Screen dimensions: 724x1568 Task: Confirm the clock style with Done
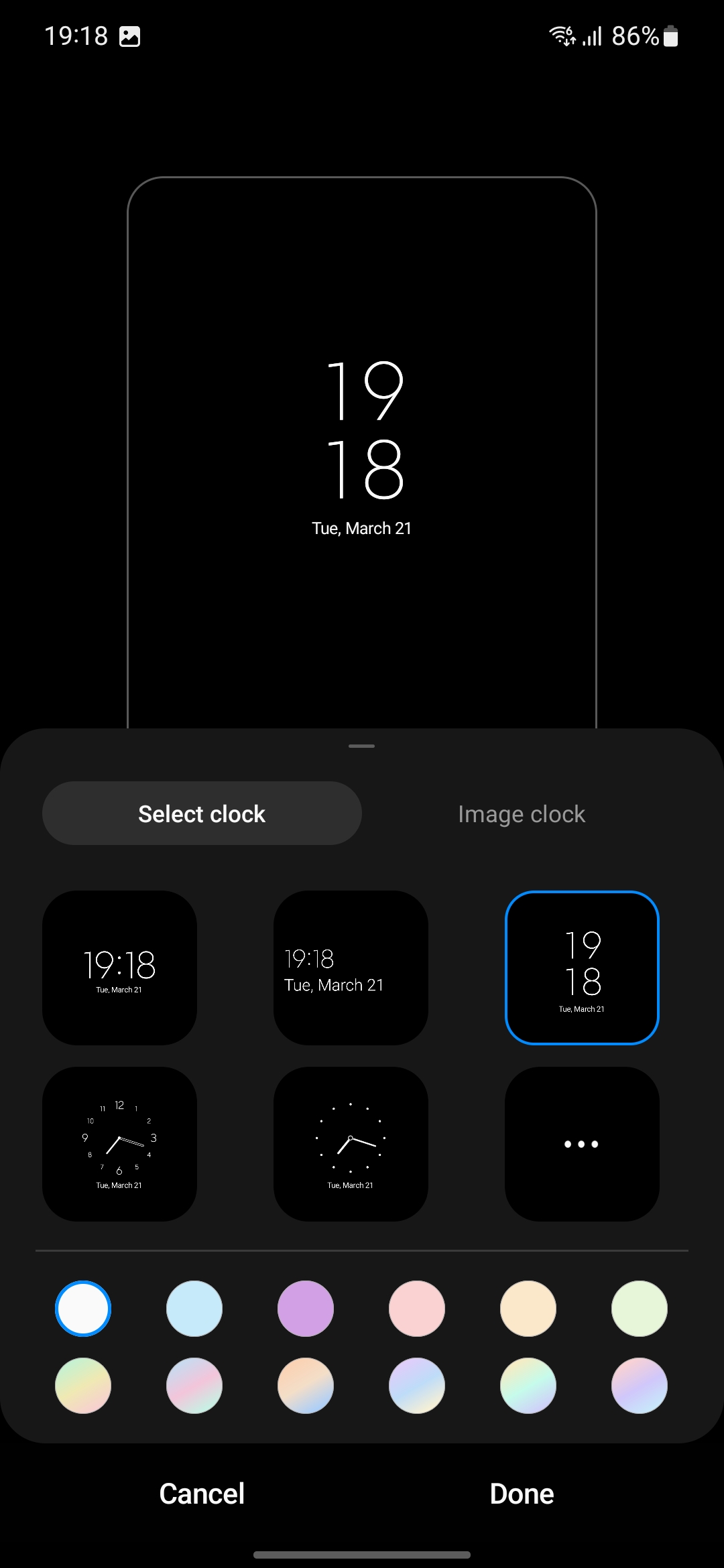522,1494
